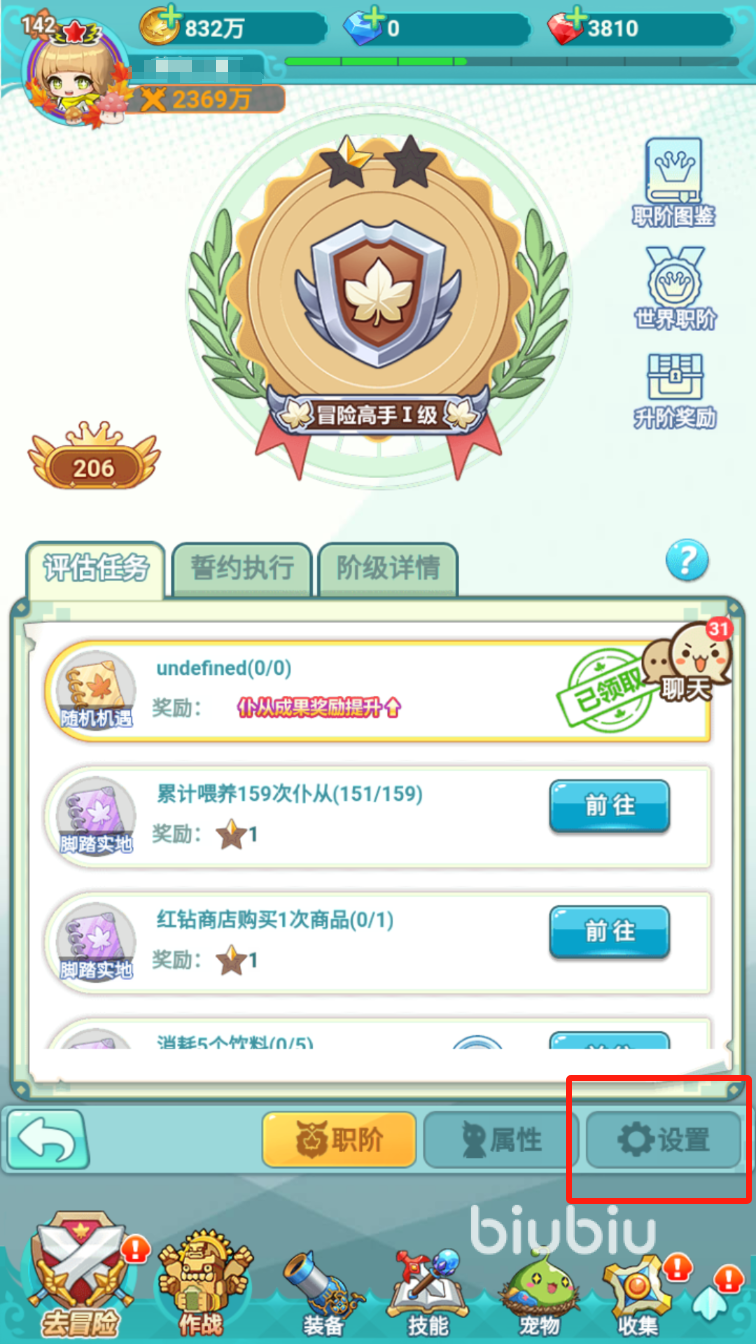Open the 聊天 chat bubble
Image resolution: width=756 pixels, height=1344 pixels.
click(686, 660)
